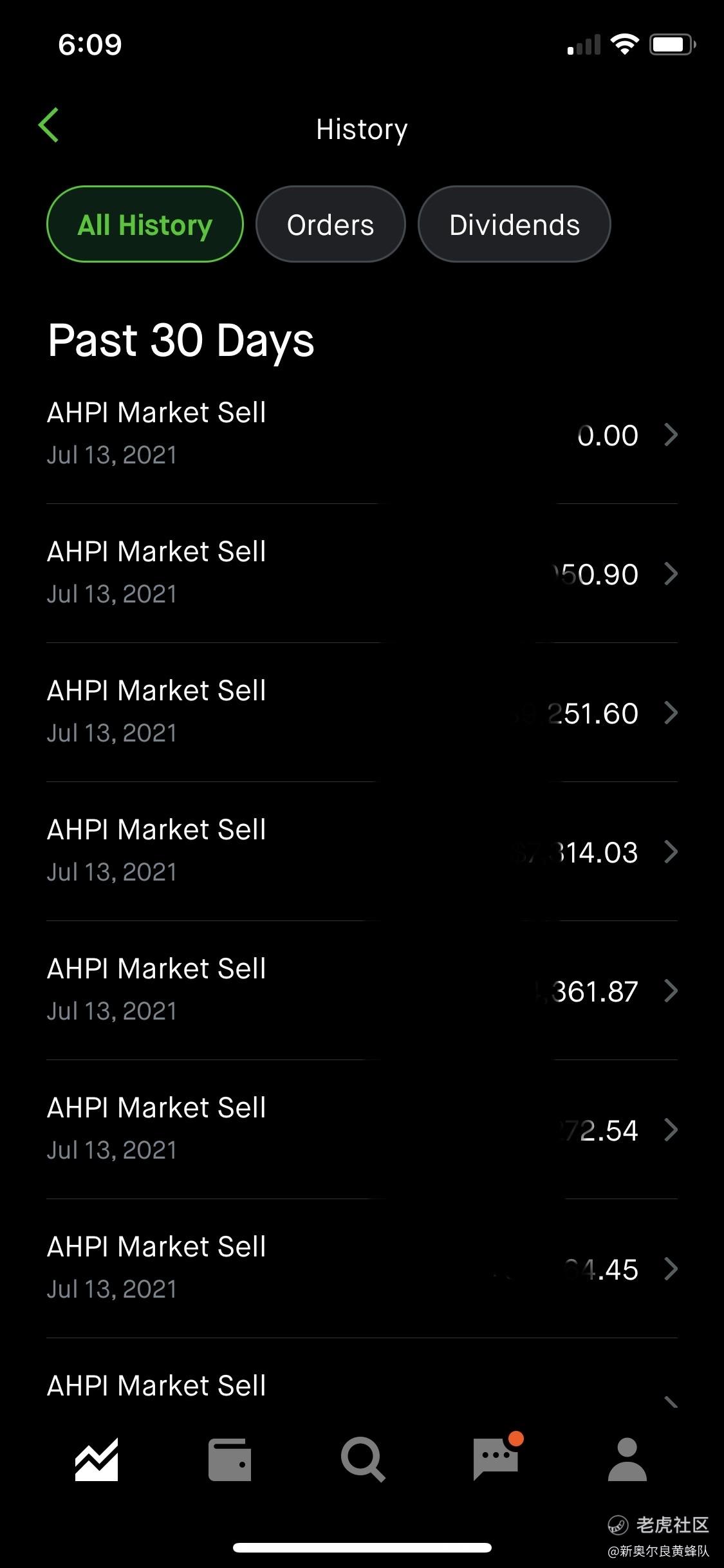Open the AHPI sell ending in 72.54
Screen dimensions: 724x1568
(362, 1130)
